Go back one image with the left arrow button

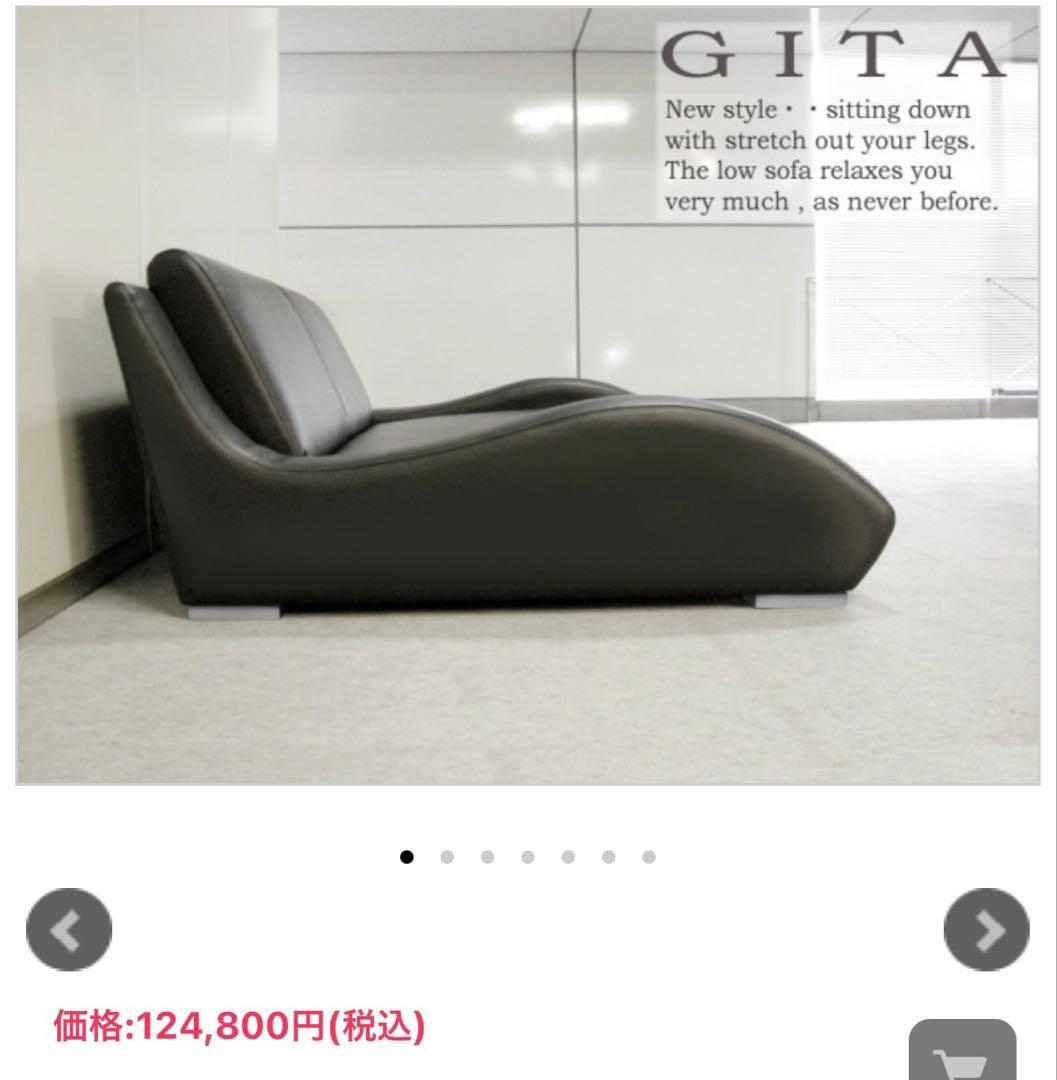point(66,931)
